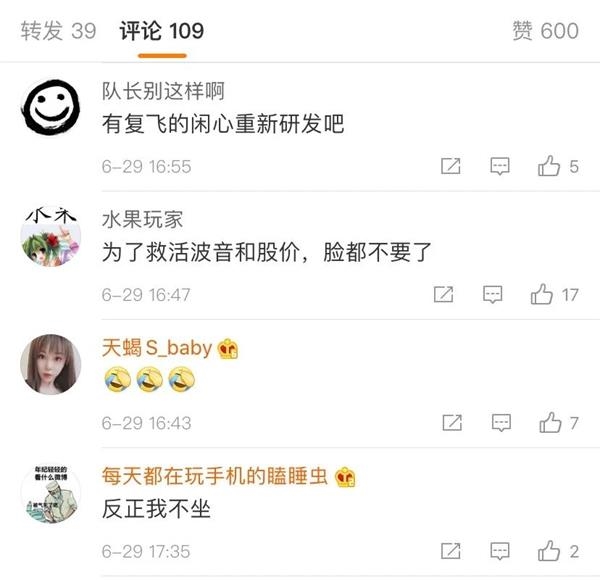The image size is (600, 580).
Task: Open 天蝎S_baby's username link
Action: pos(157,347)
